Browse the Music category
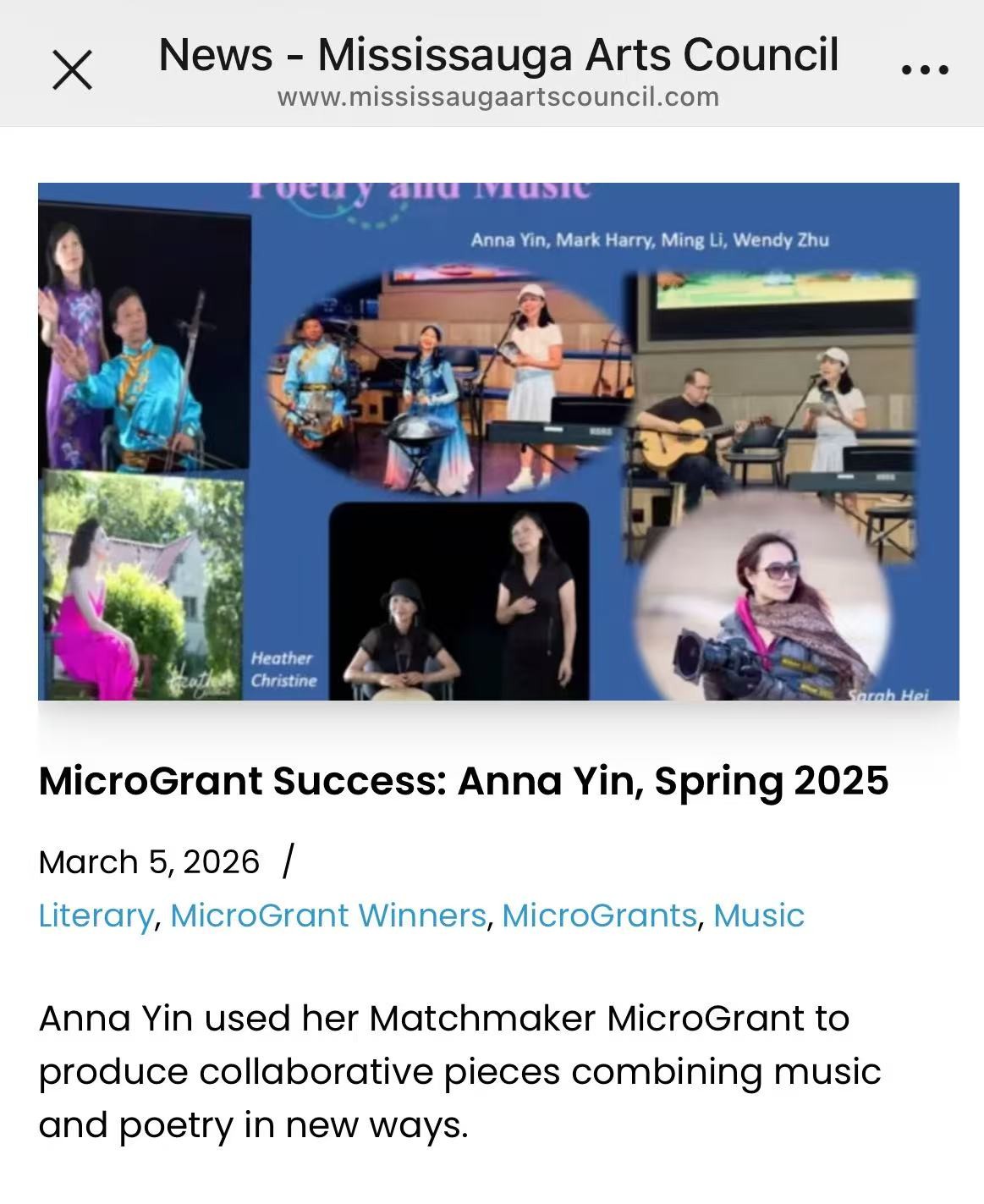Image resolution: width=984 pixels, height=1204 pixels. coord(758,915)
